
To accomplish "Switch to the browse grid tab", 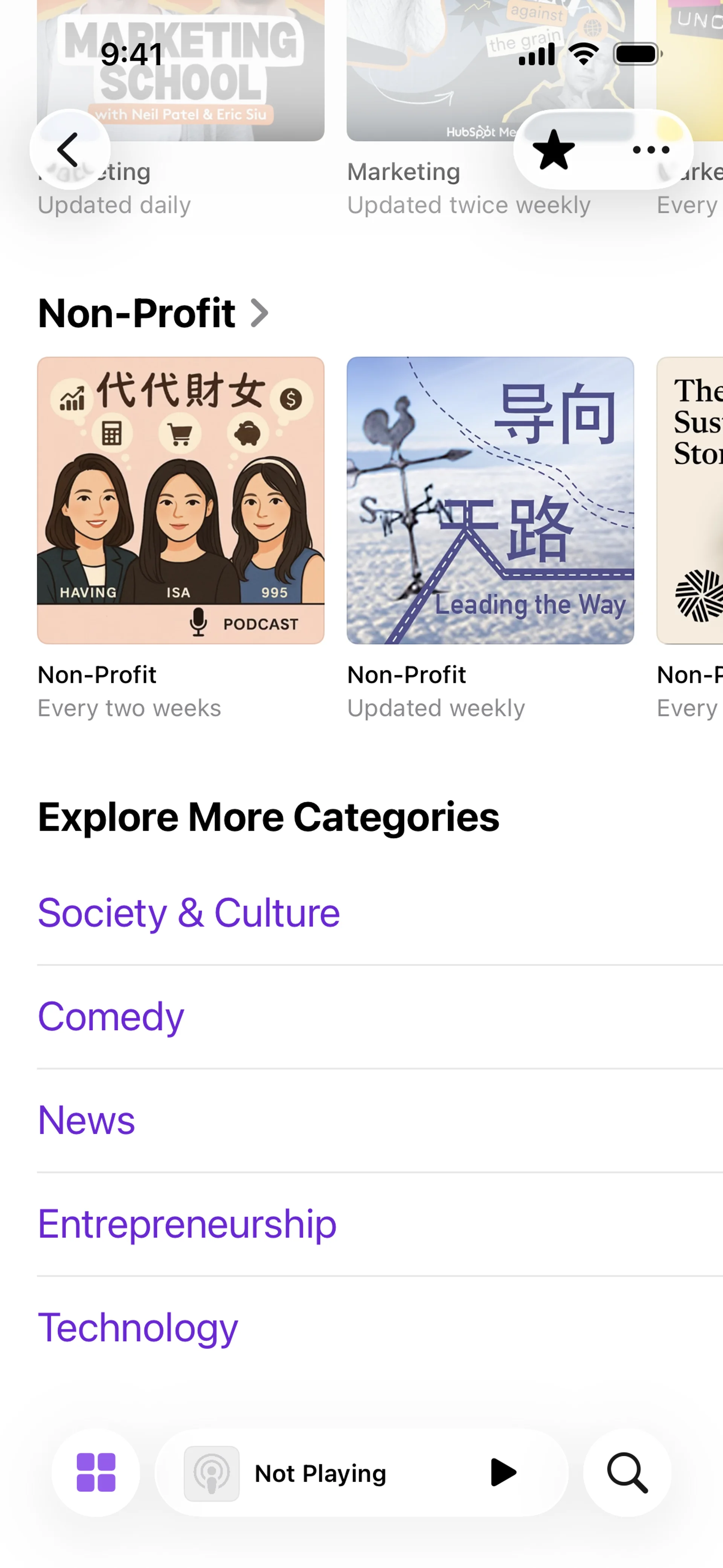I will pos(96,1472).
